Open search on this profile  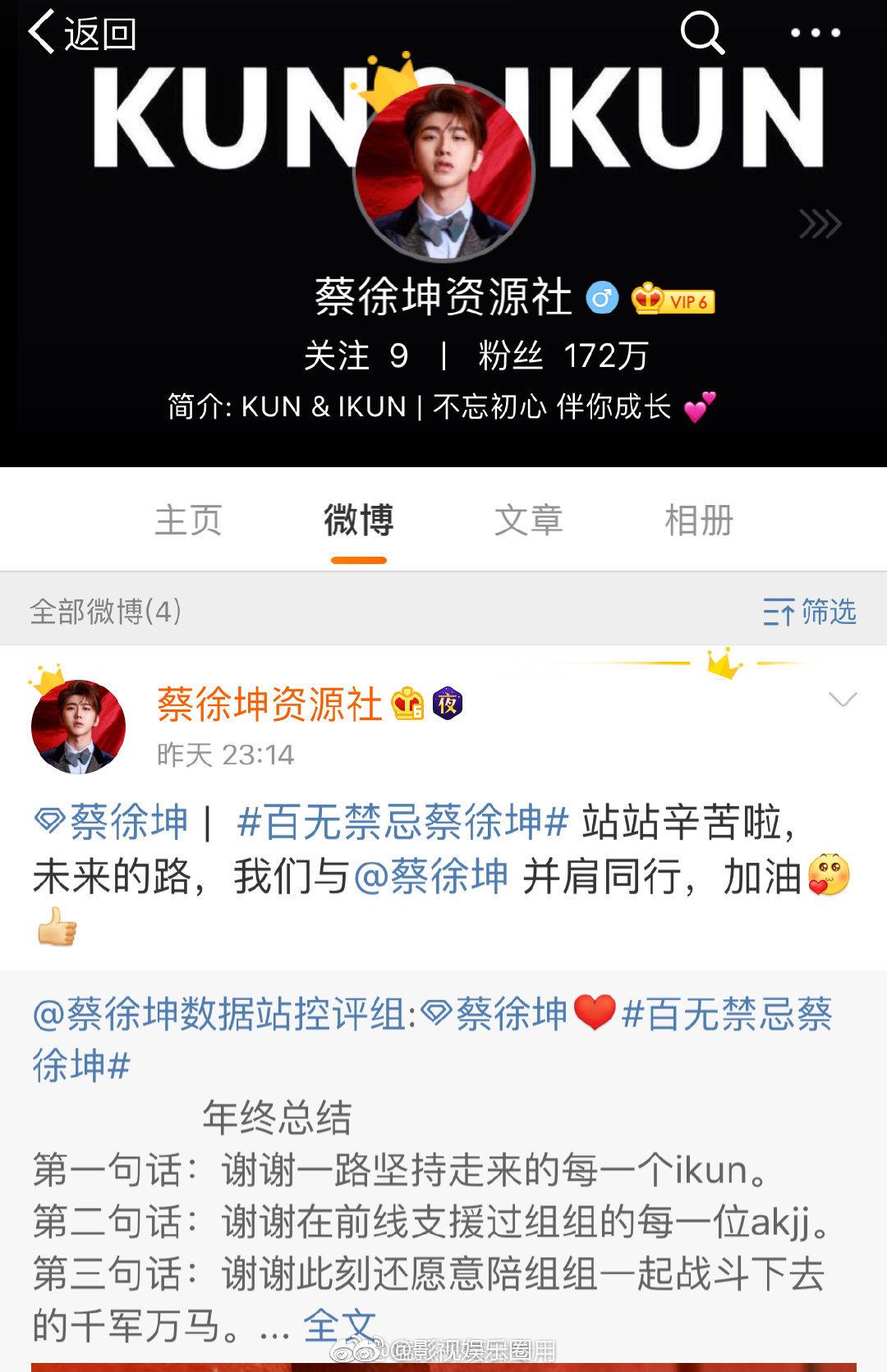[x=702, y=34]
